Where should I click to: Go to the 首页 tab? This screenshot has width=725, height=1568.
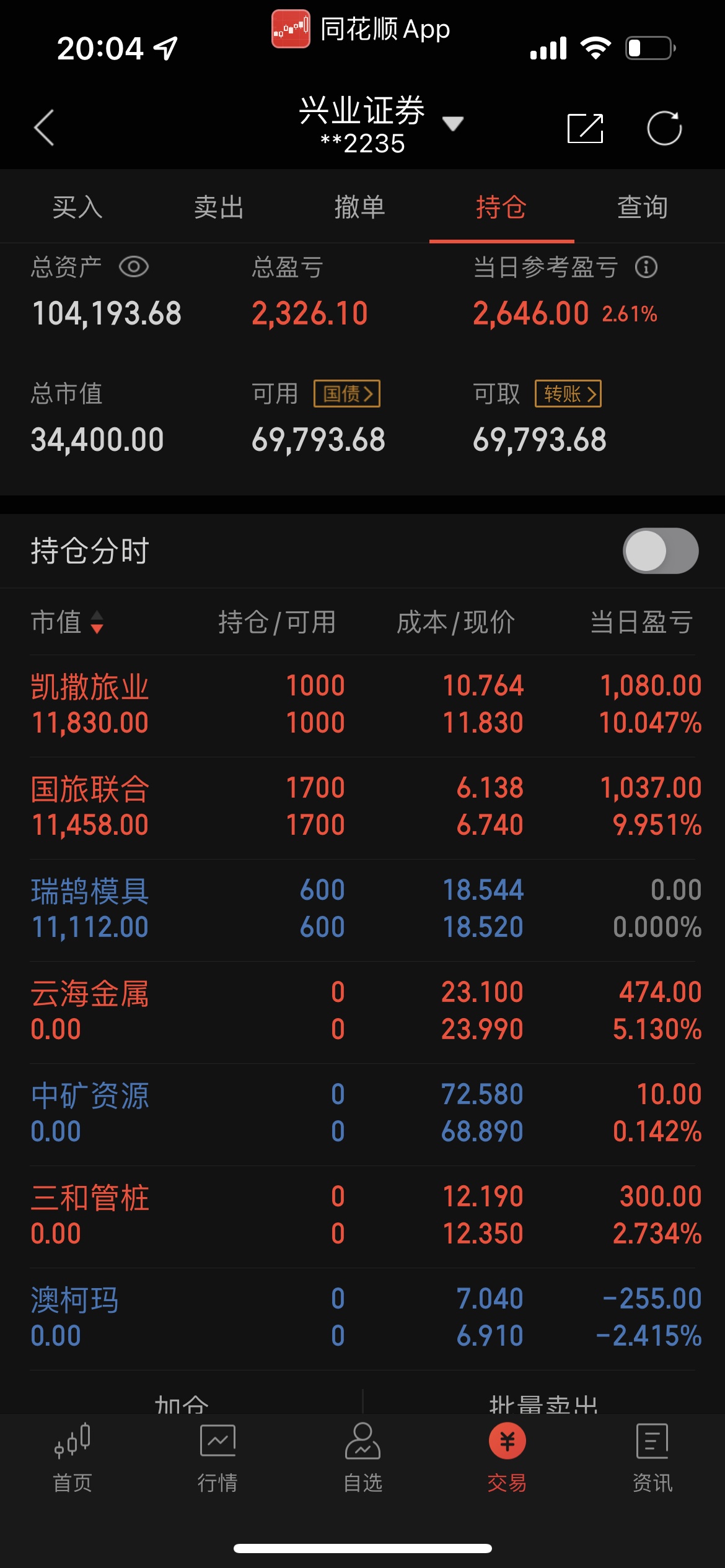coord(72,1458)
